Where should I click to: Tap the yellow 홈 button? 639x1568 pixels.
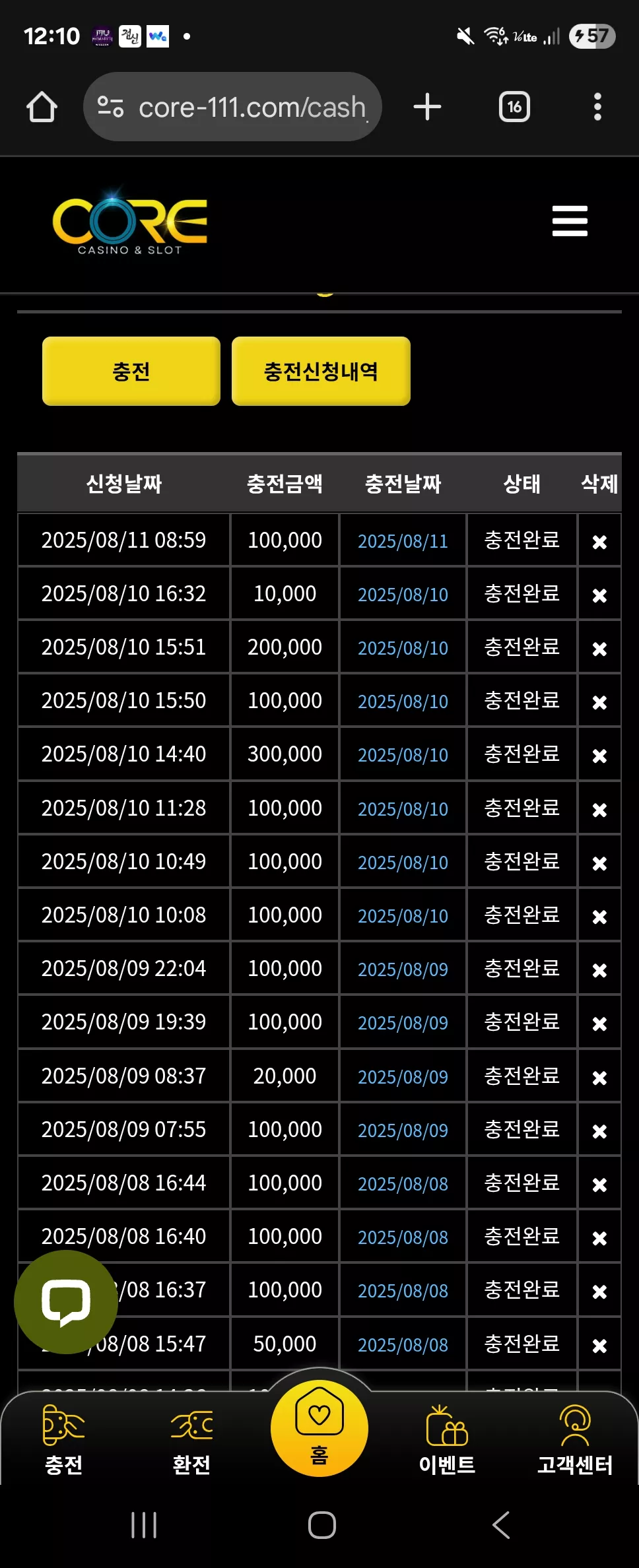pyautogui.click(x=319, y=1428)
